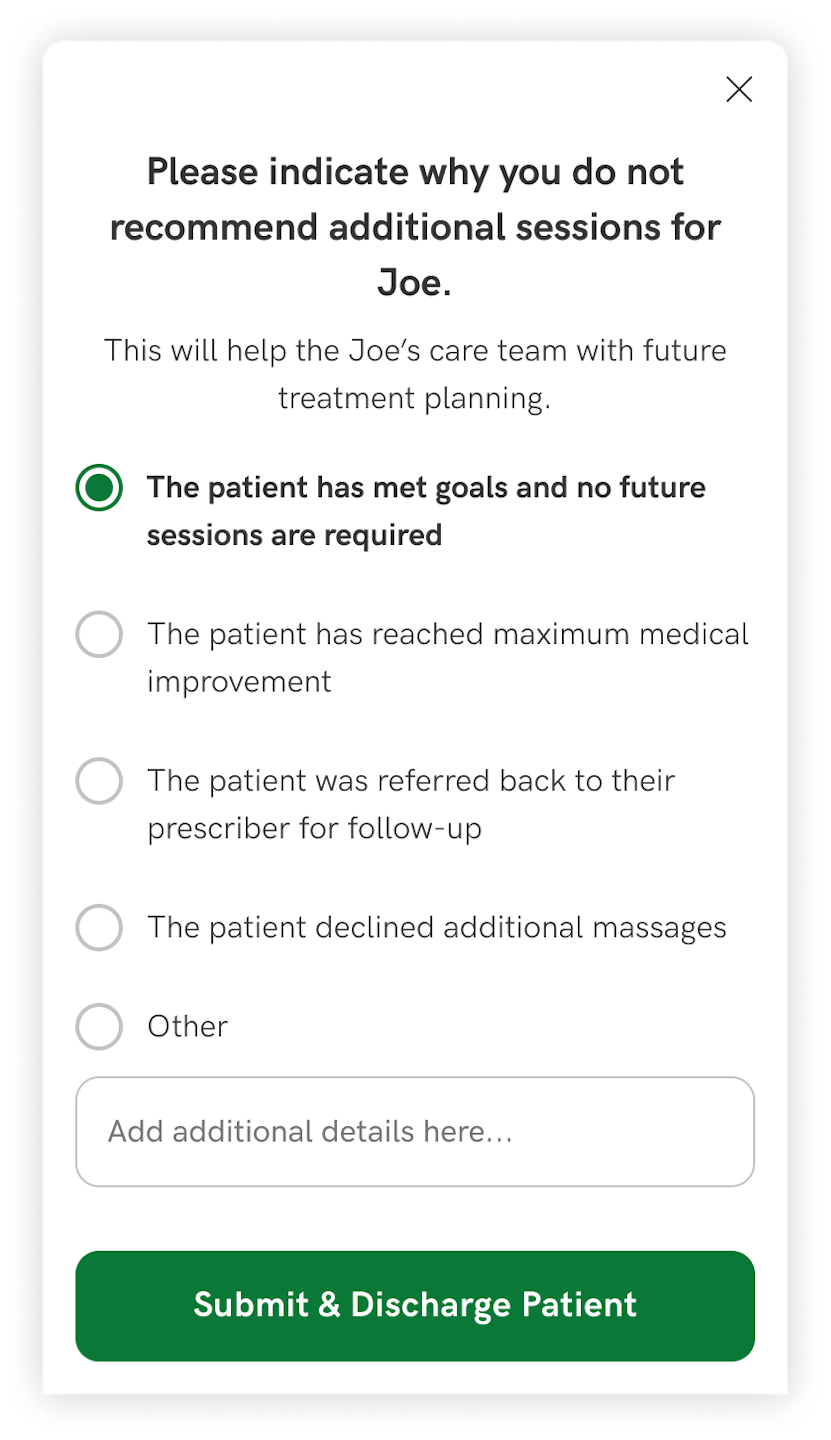
Task: Focus the additional details text field
Action: tap(415, 1131)
